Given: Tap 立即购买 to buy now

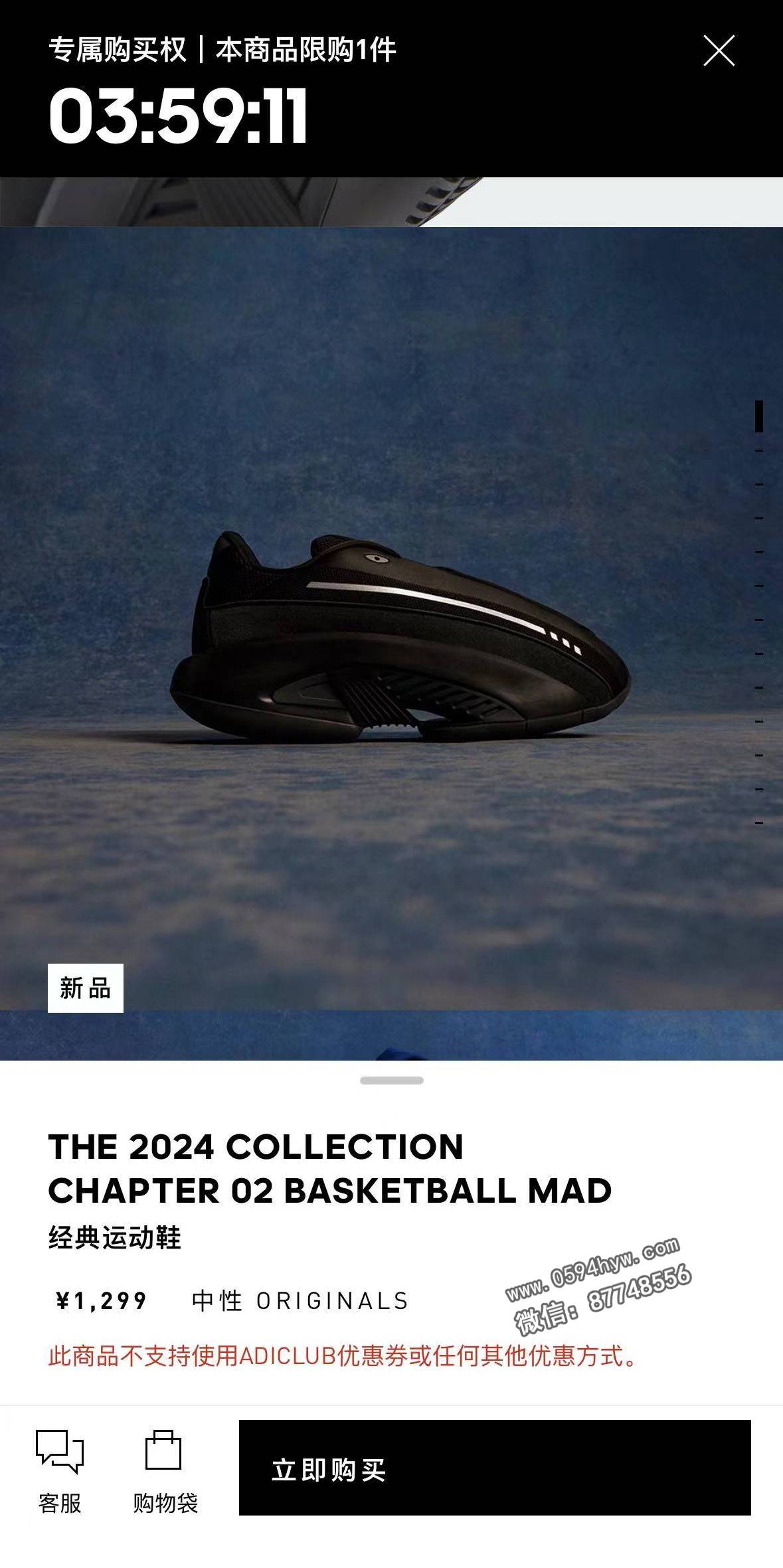Looking at the screenshot, I should [x=495, y=1470].
